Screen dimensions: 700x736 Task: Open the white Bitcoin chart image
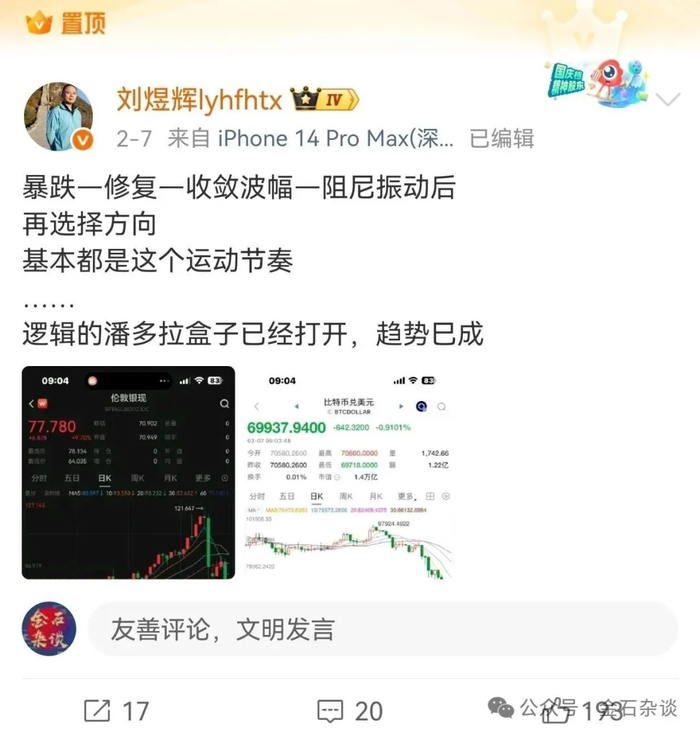[346, 473]
